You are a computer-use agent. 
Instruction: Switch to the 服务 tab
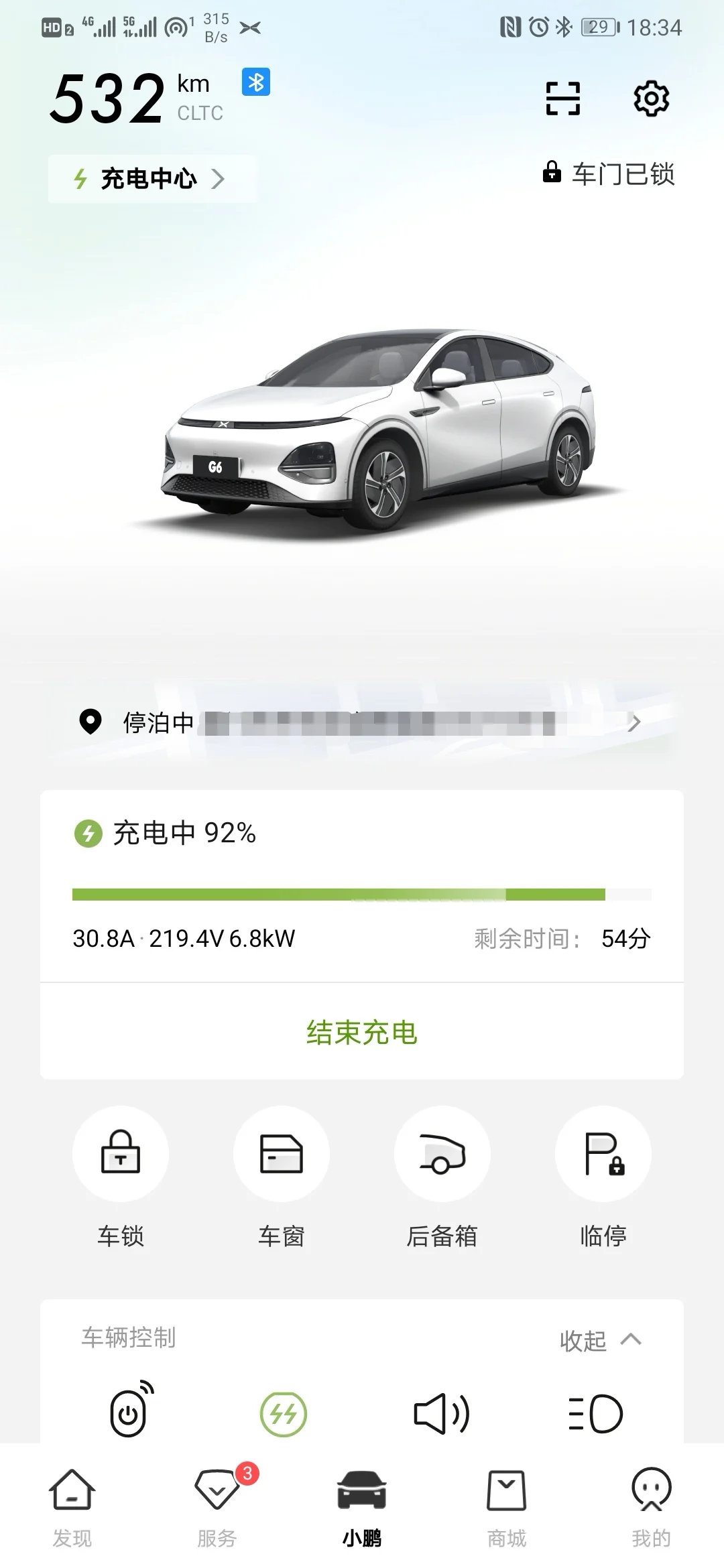tap(217, 1508)
